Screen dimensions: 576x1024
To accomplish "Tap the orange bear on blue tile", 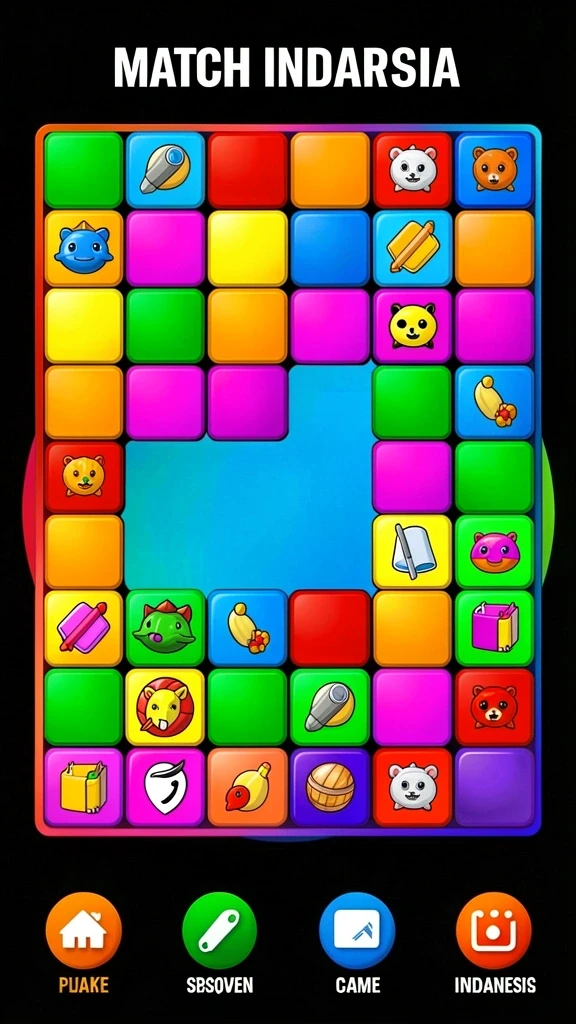I will tap(494, 170).
